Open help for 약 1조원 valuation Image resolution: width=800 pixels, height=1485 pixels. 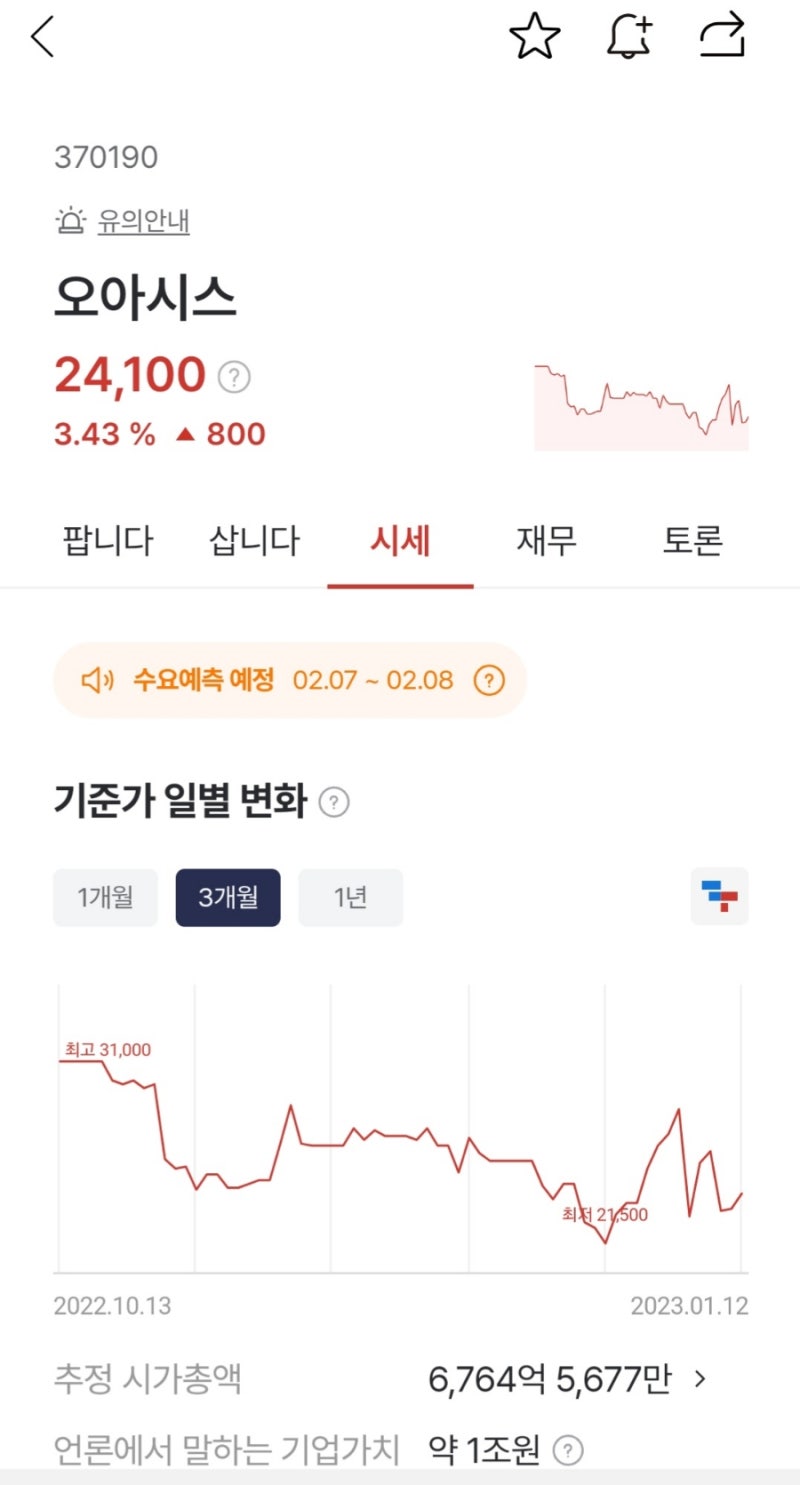570,1448
